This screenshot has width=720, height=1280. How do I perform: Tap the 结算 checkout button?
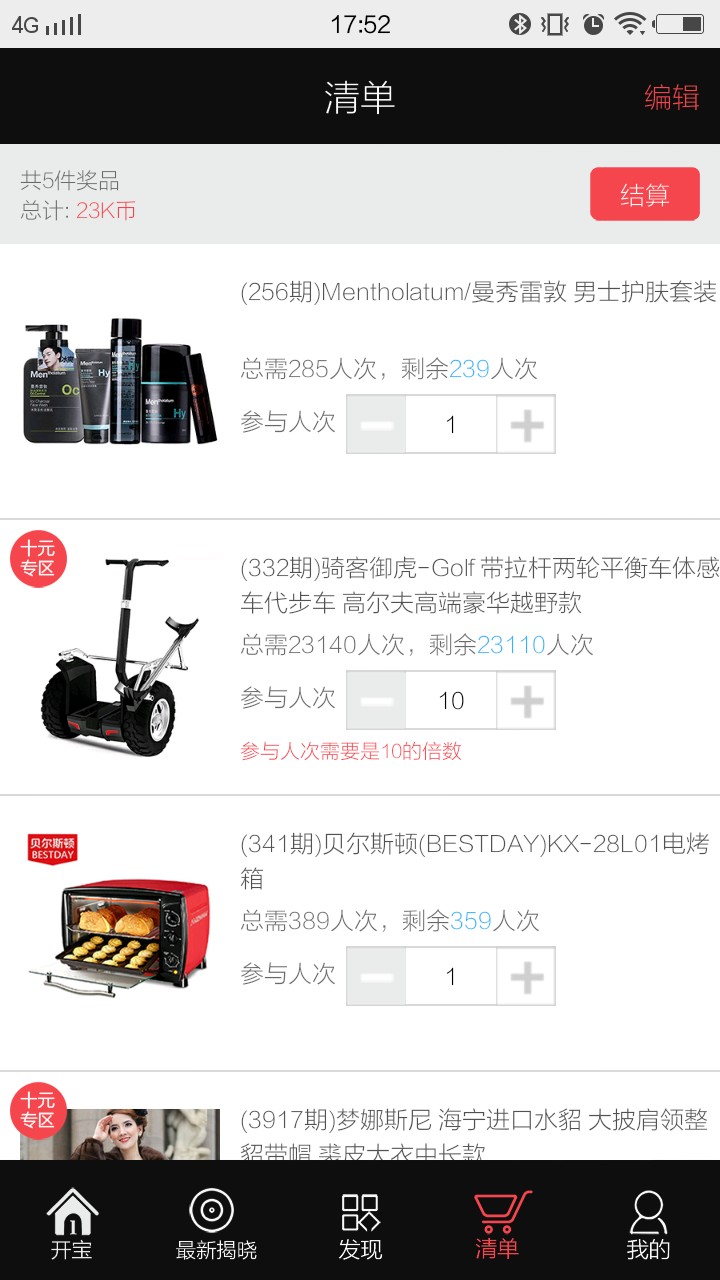pos(644,194)
